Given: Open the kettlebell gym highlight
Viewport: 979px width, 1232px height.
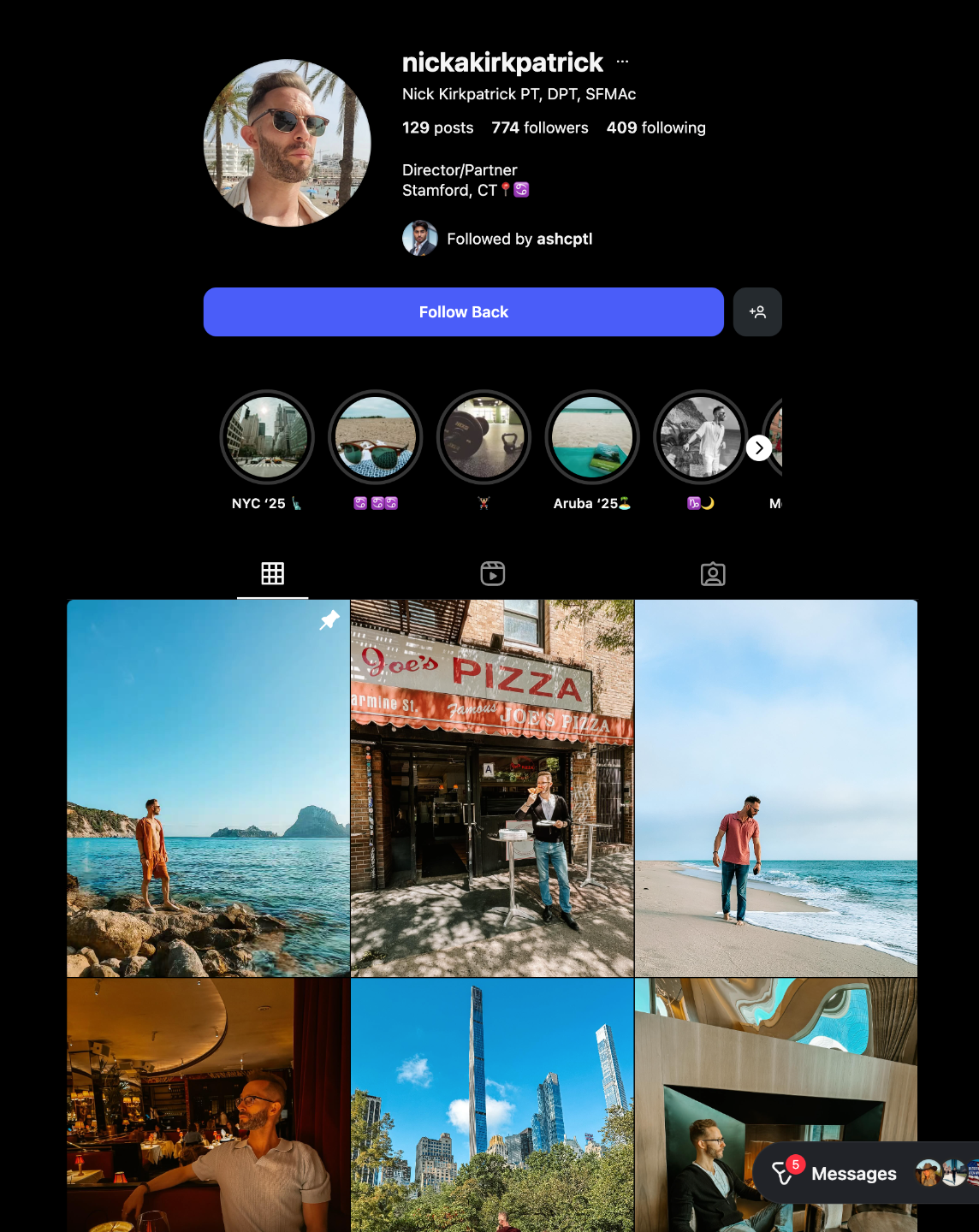Looking at the screenshot, I should pyautogui.click(x=484, y=437).
